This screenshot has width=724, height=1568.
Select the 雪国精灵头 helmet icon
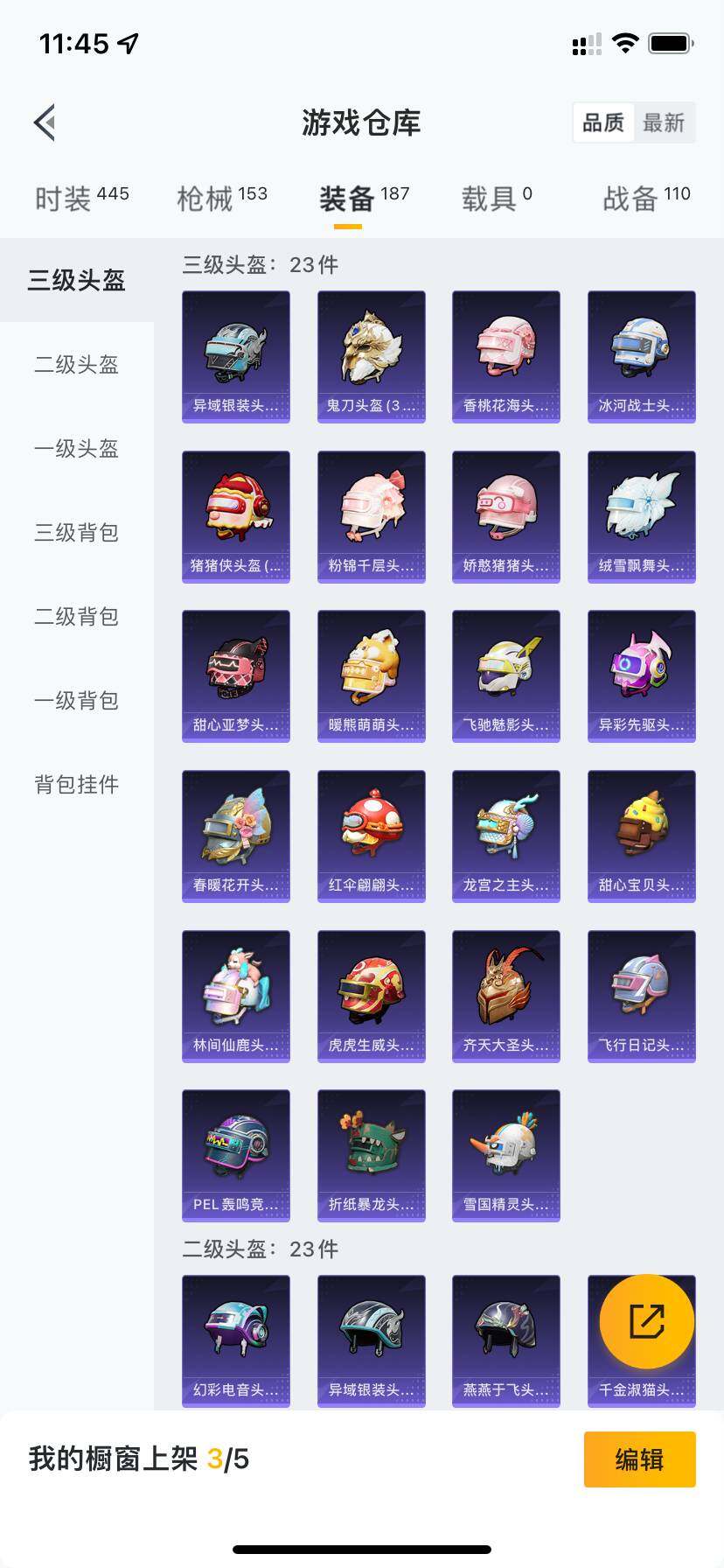505,1155
